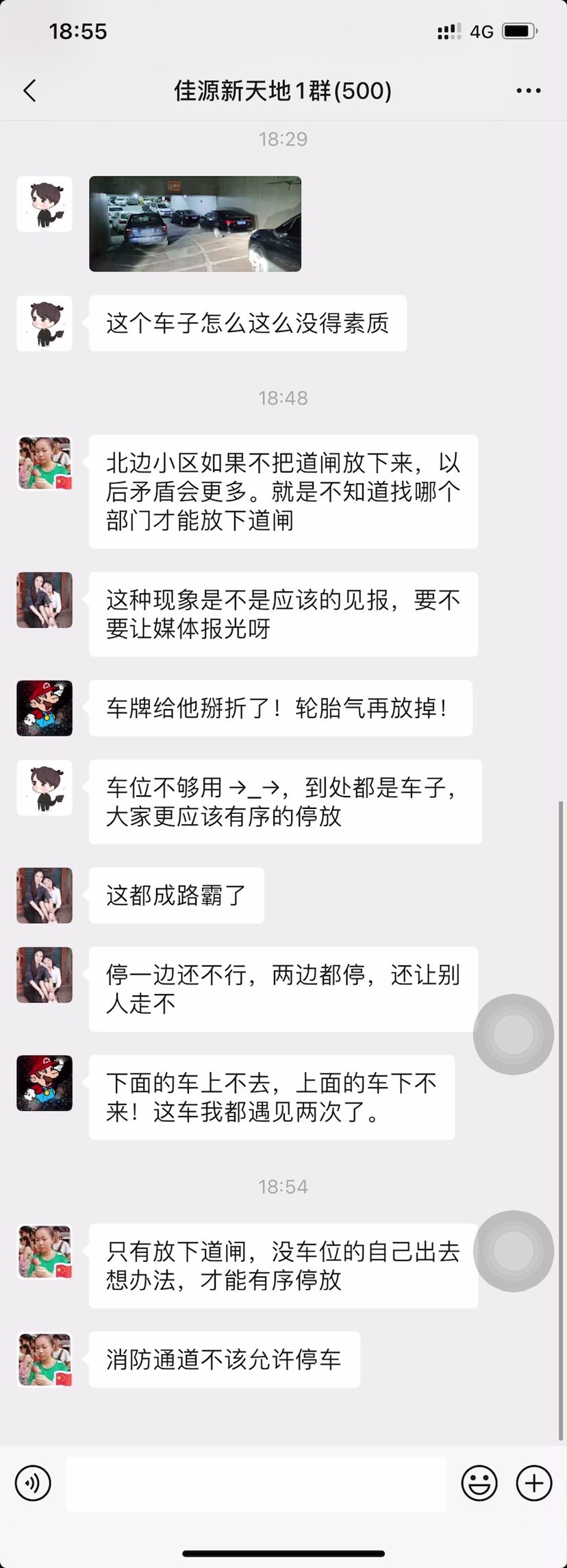Open group chat details menu
The width and height of the screenshot is (567, 1568).
click(x=528, y=90)
